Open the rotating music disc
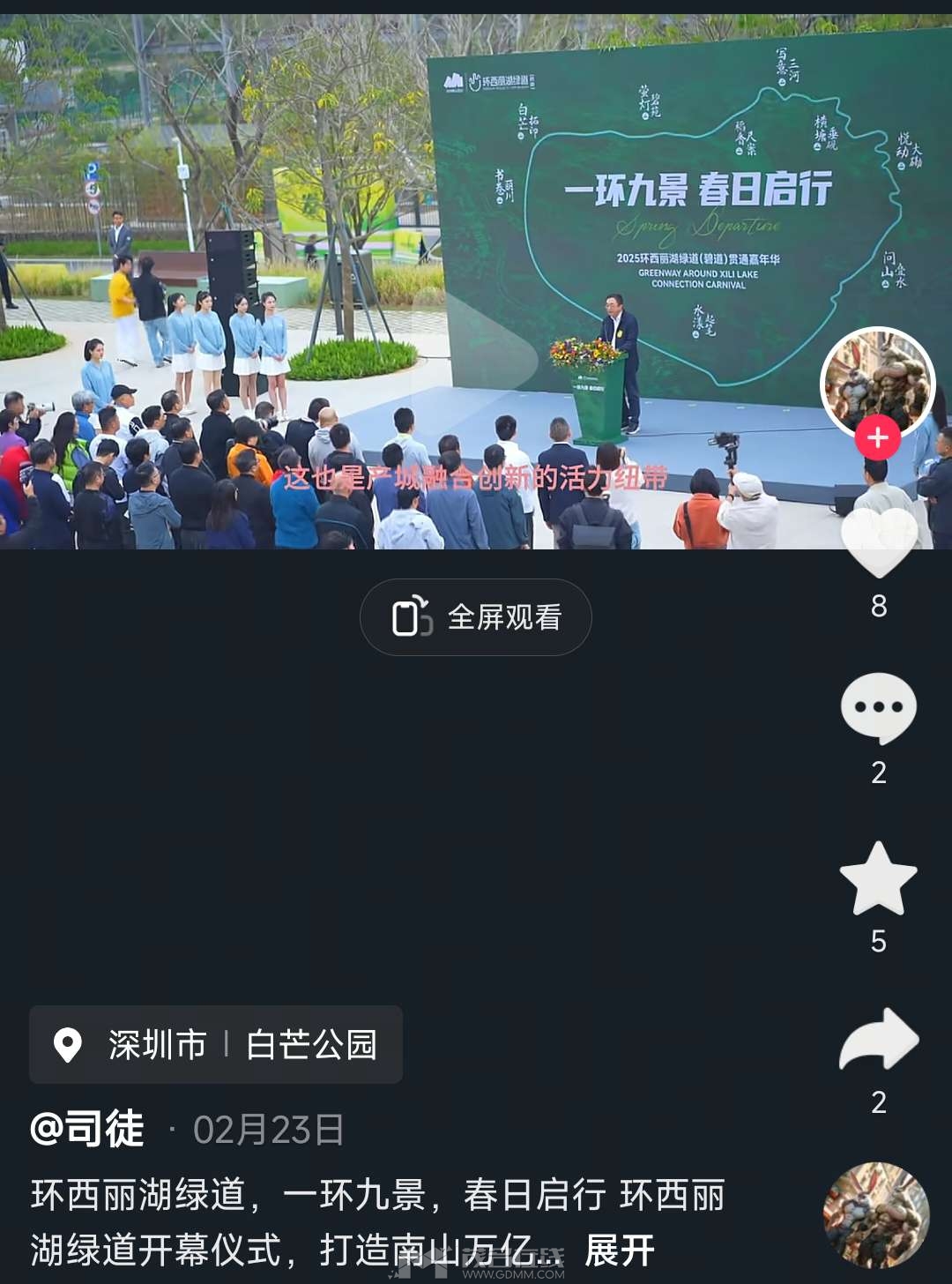This screenshot has width=952, height=1284. [876, 1215]
